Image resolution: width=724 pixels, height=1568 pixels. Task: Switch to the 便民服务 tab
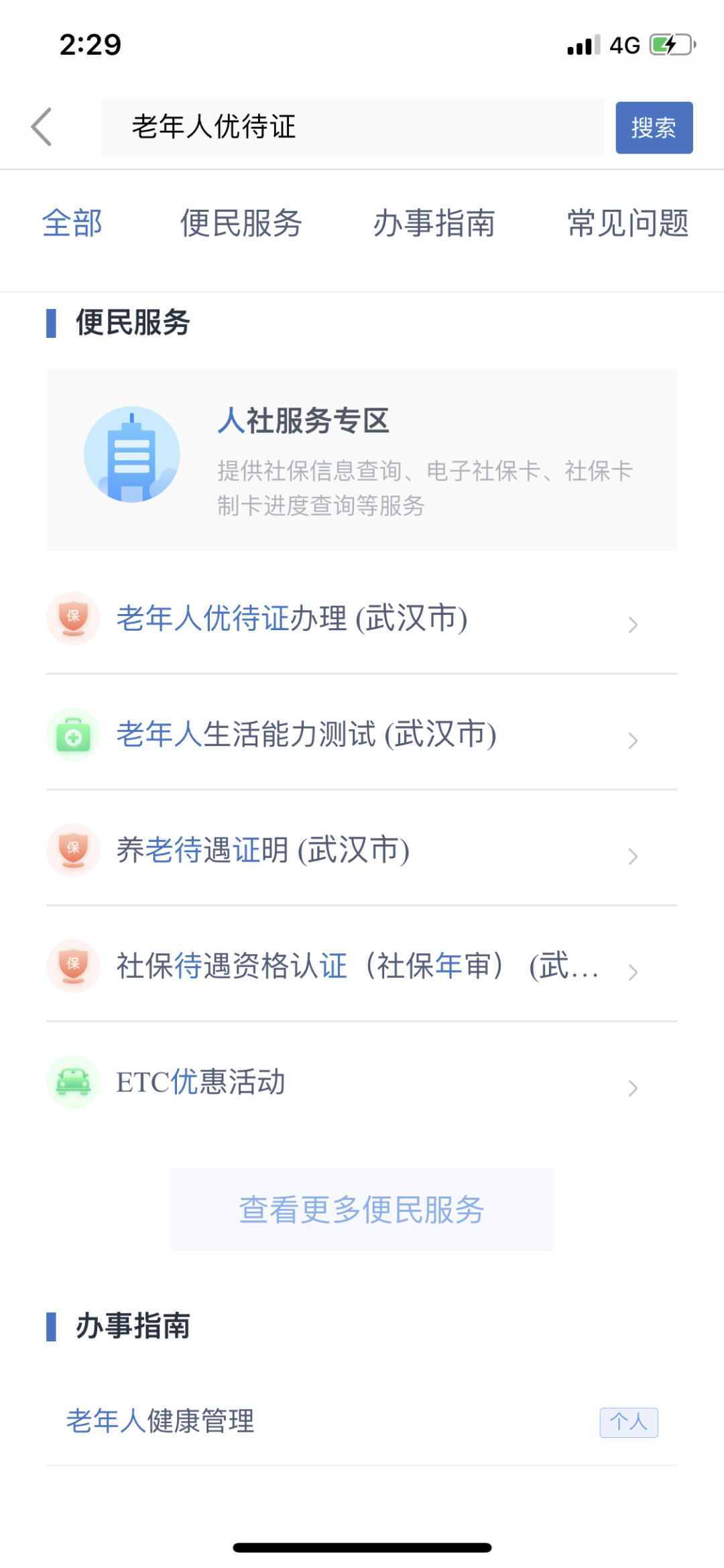pos(241,223)
